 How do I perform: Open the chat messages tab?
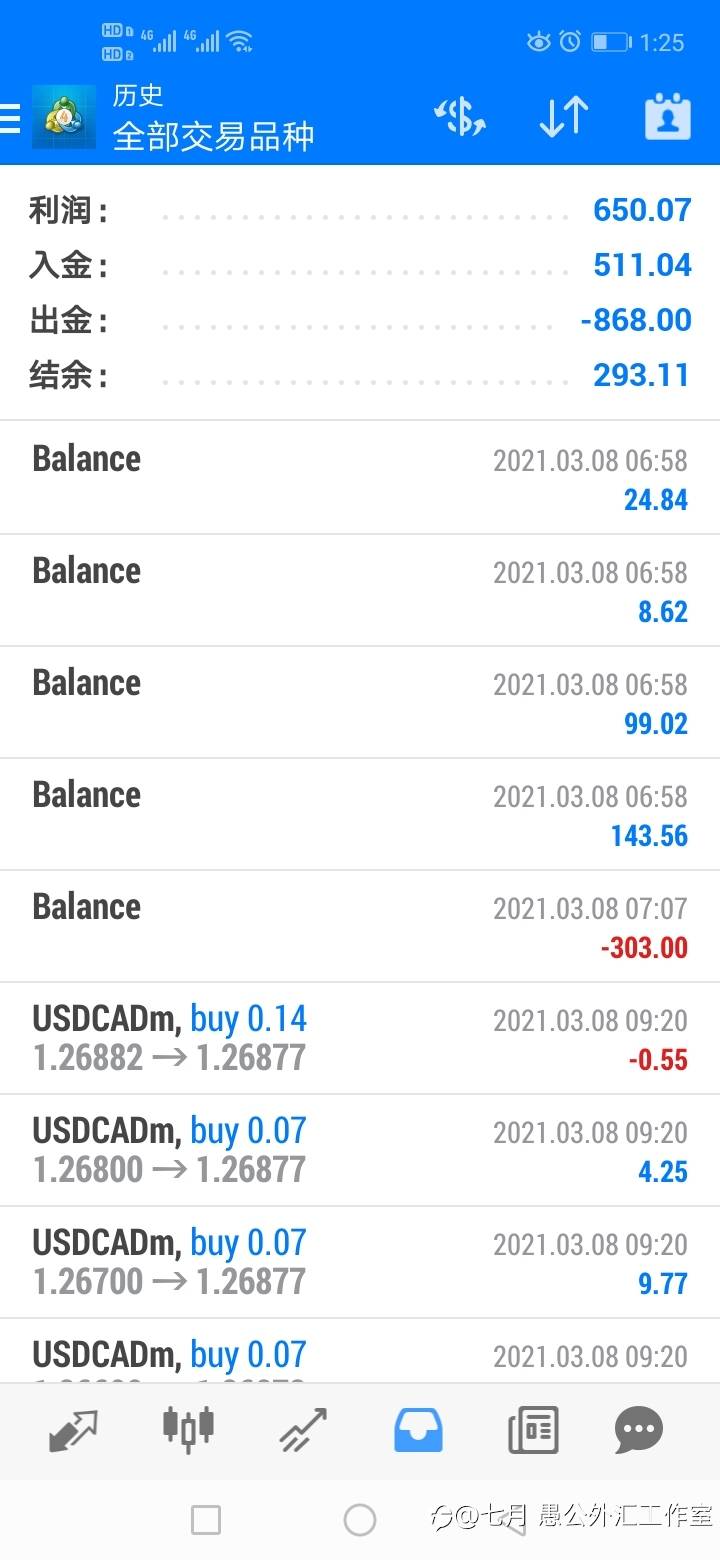pos(639,1431)
